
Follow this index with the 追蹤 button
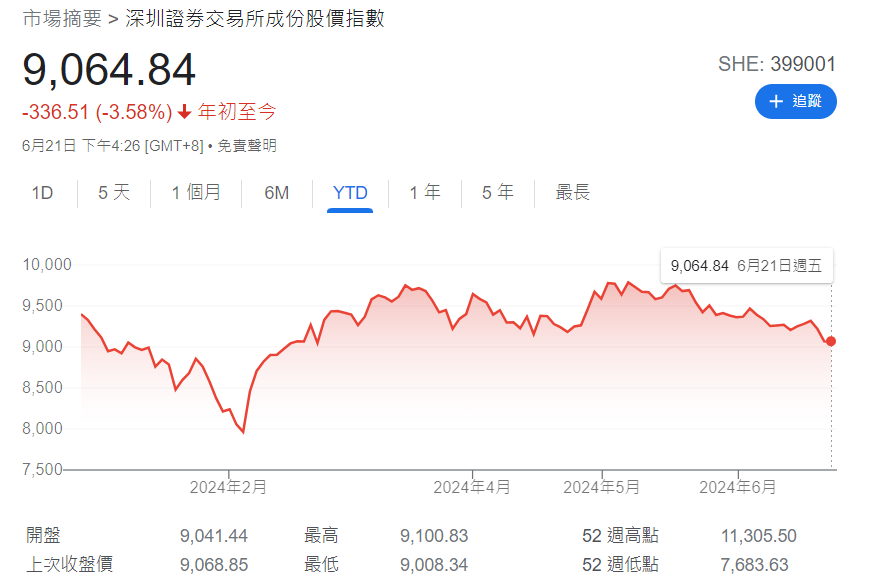795,101
